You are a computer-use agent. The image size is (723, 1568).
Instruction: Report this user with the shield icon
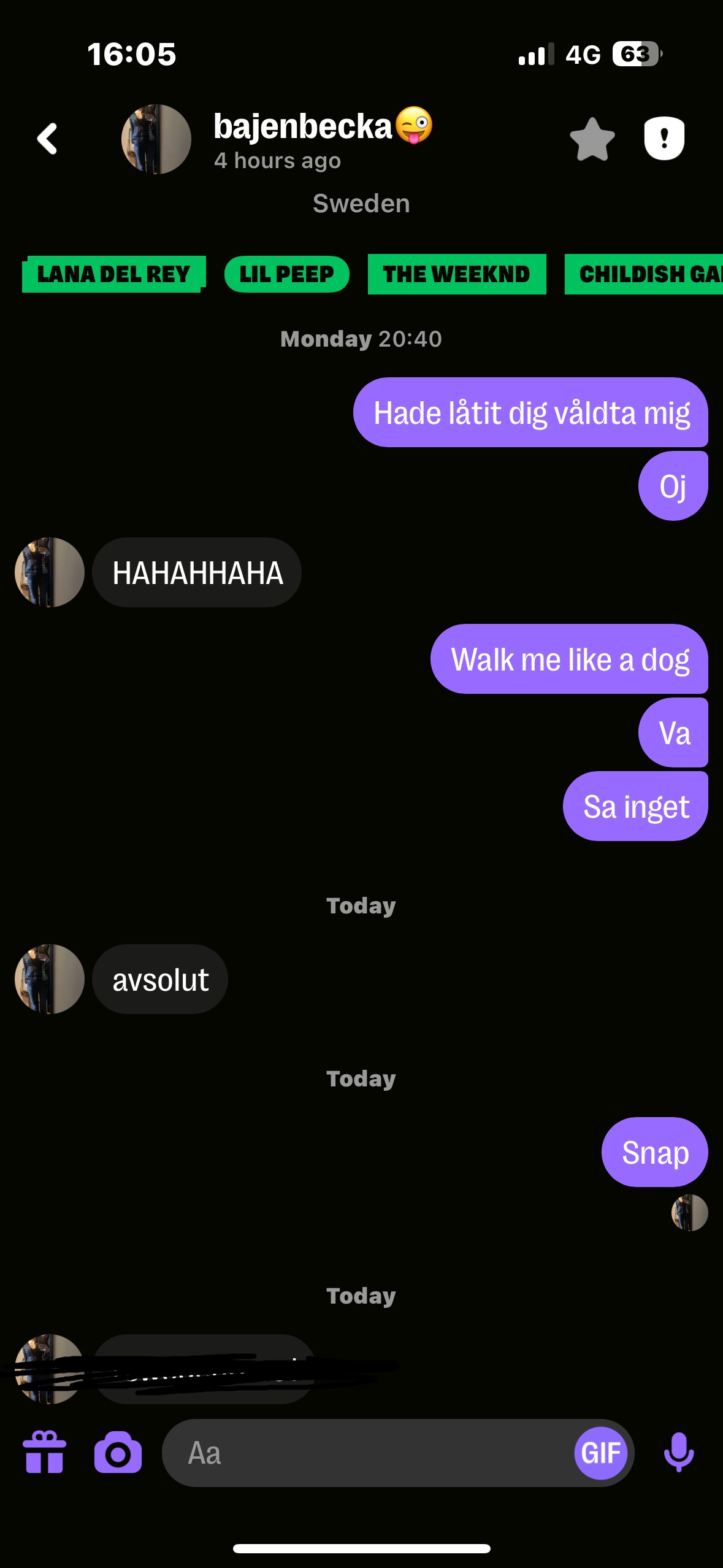pyautogui.click(x=664, y=139)
